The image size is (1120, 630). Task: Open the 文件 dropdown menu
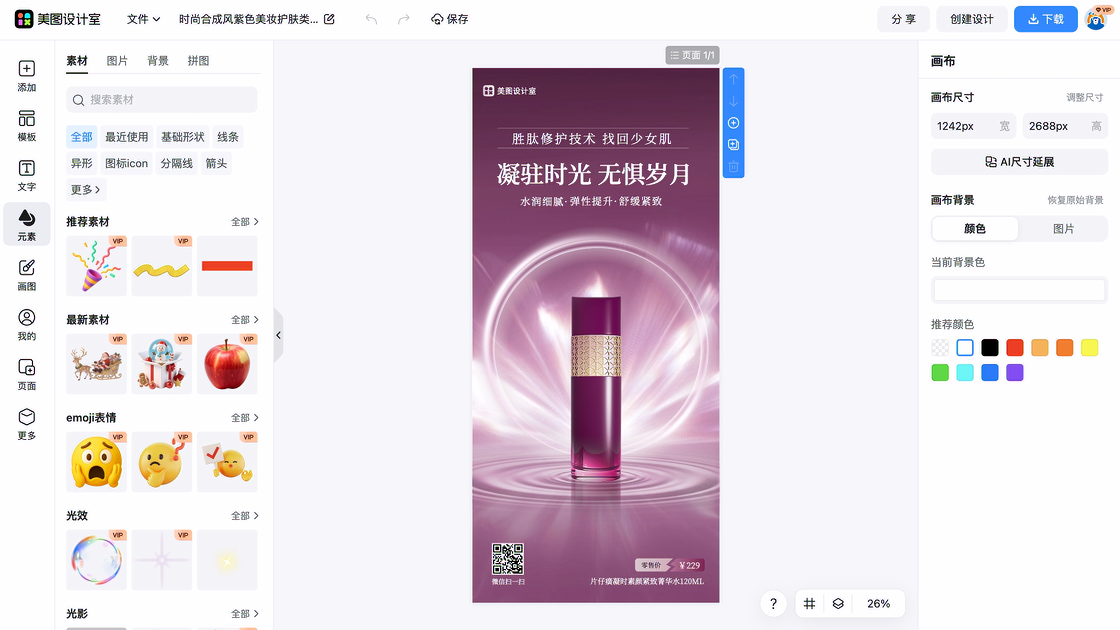pos(144,19)
